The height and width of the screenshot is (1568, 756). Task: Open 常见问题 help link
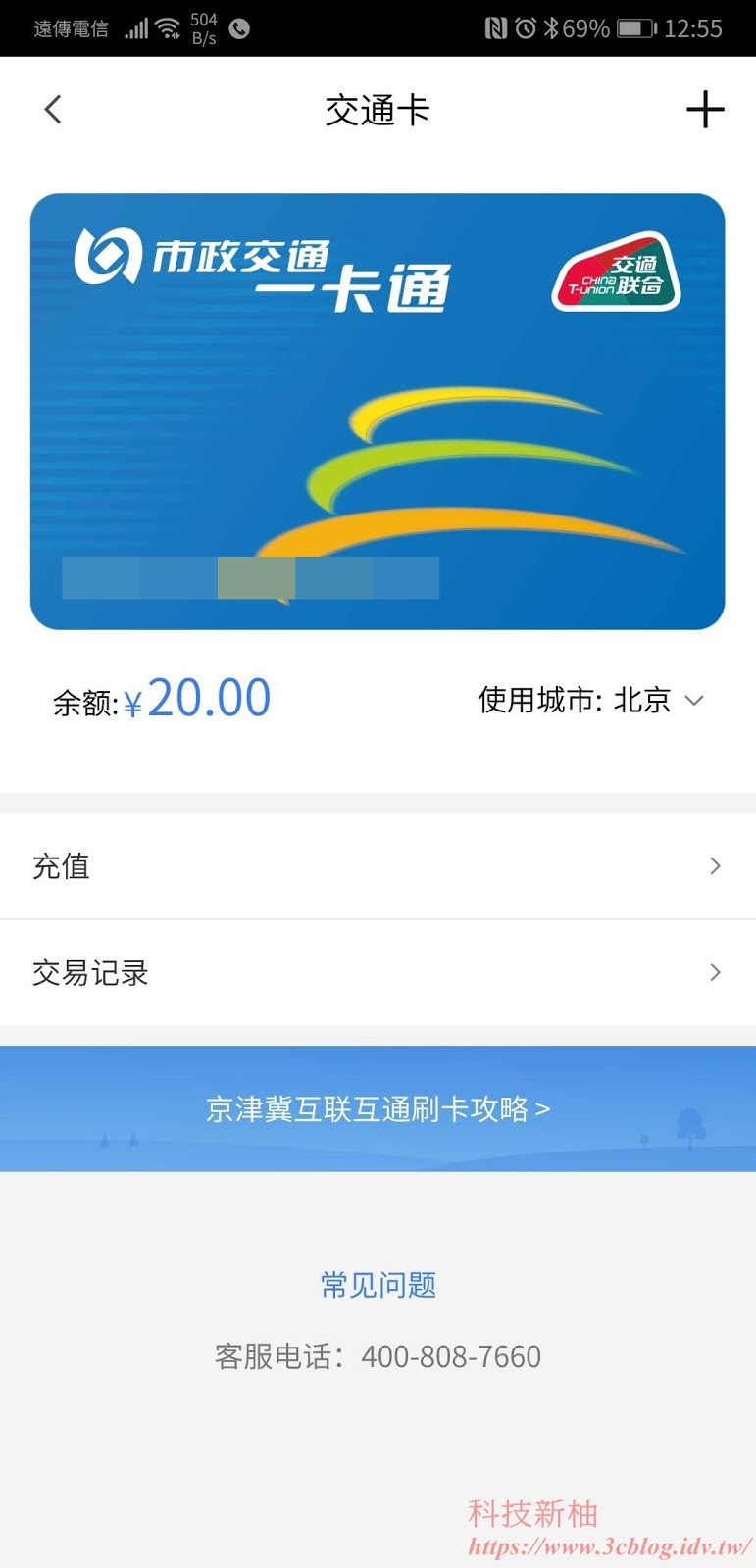pyautogui.click(x=378, y=1285)
